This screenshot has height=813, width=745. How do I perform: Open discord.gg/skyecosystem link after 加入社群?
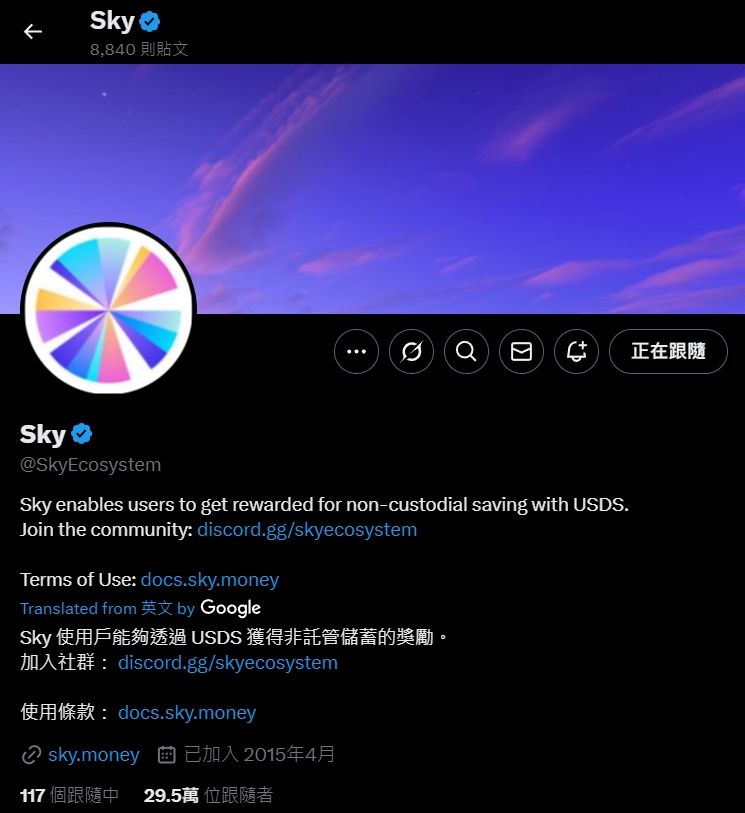[x=228, y=662]
